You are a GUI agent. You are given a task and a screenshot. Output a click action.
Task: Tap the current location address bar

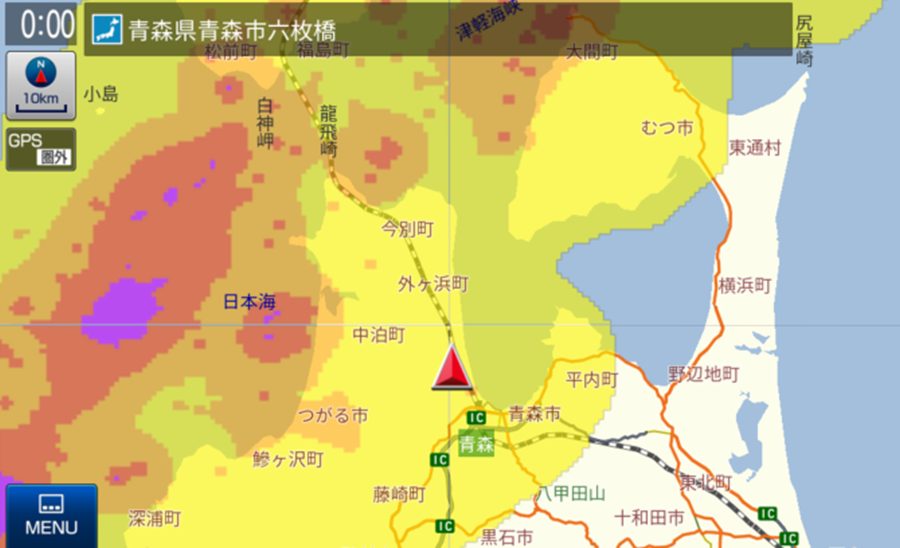(x=438, y=29)
